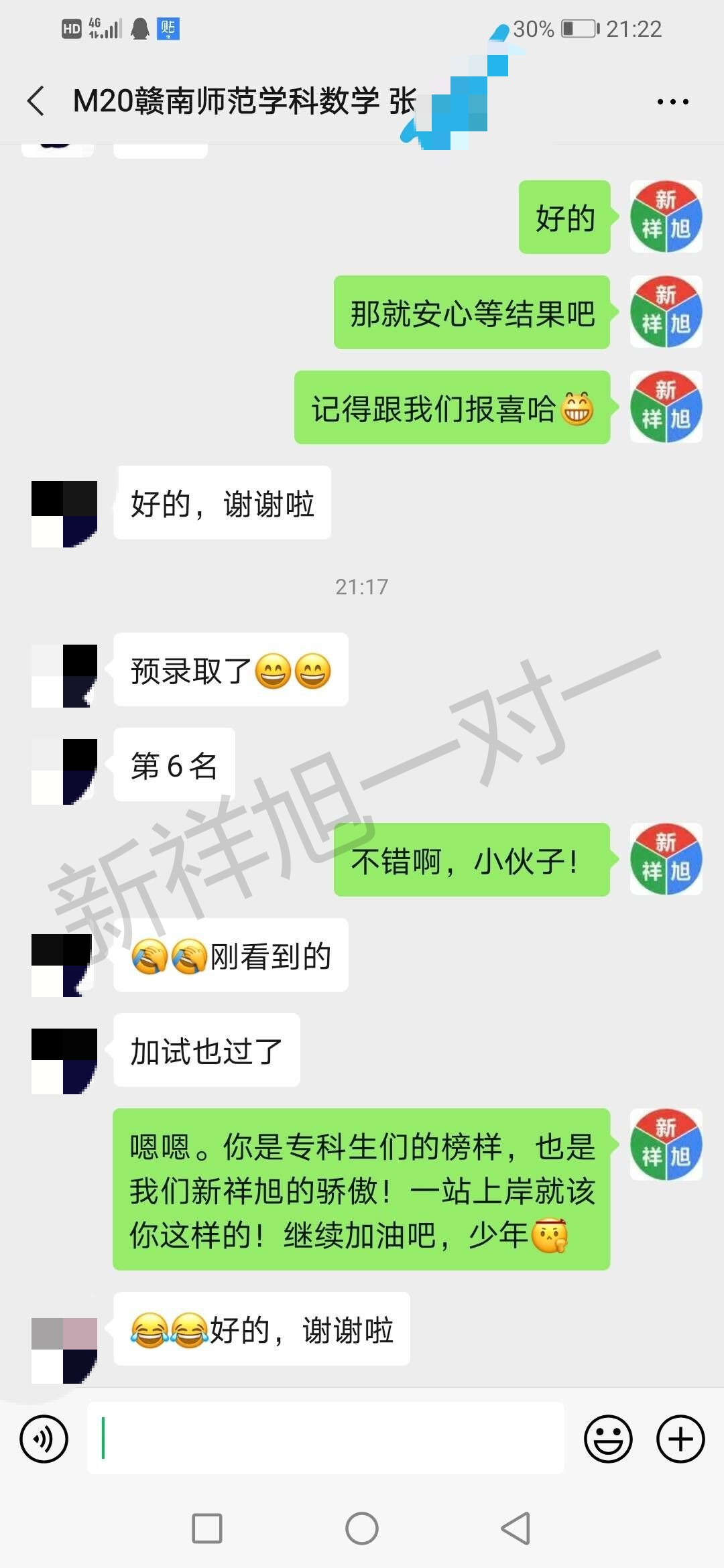Screen dimensions: 724x1568
Task: Focus the message text field
Action: pos(326,1439)
